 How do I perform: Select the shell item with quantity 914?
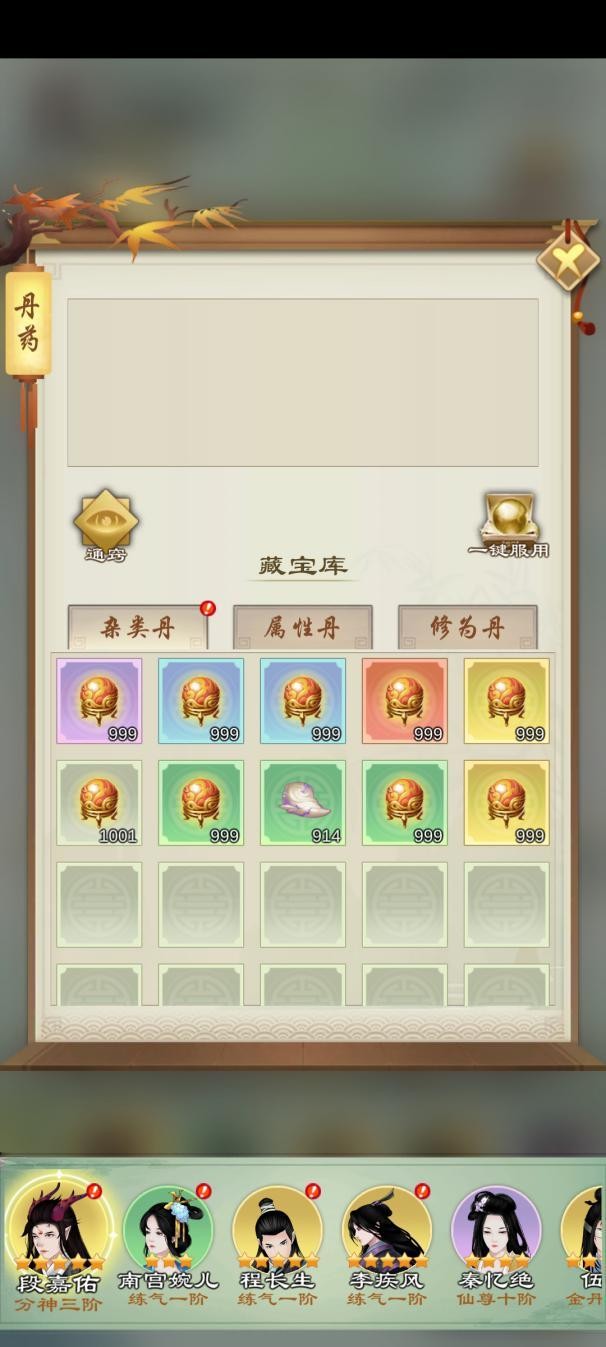pos(302,802)
